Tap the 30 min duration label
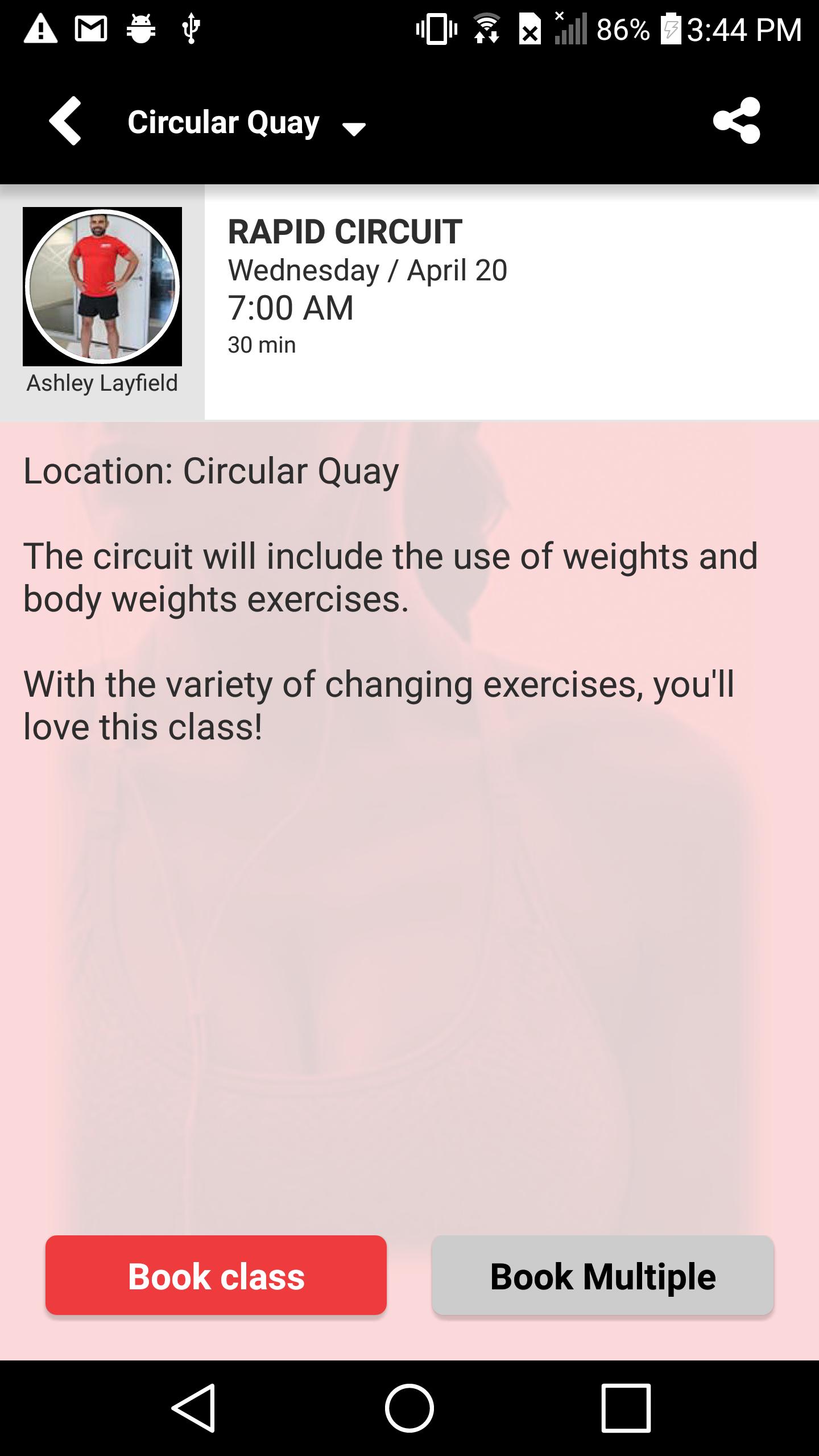Screen dimensions: 819x1456 (x=262, y=343)
